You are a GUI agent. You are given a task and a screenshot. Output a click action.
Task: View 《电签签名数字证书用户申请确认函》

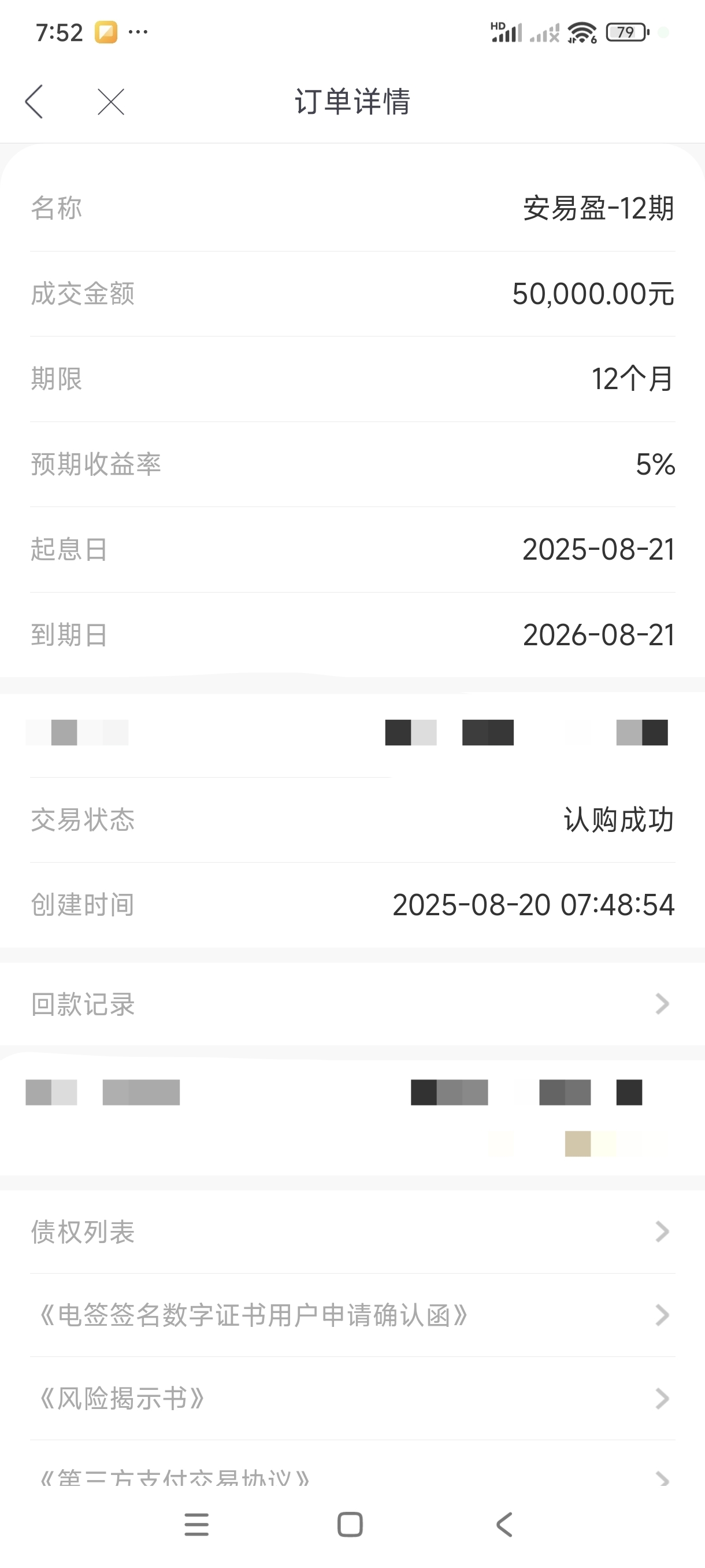pyautogui.click(x=352, y=1315)
